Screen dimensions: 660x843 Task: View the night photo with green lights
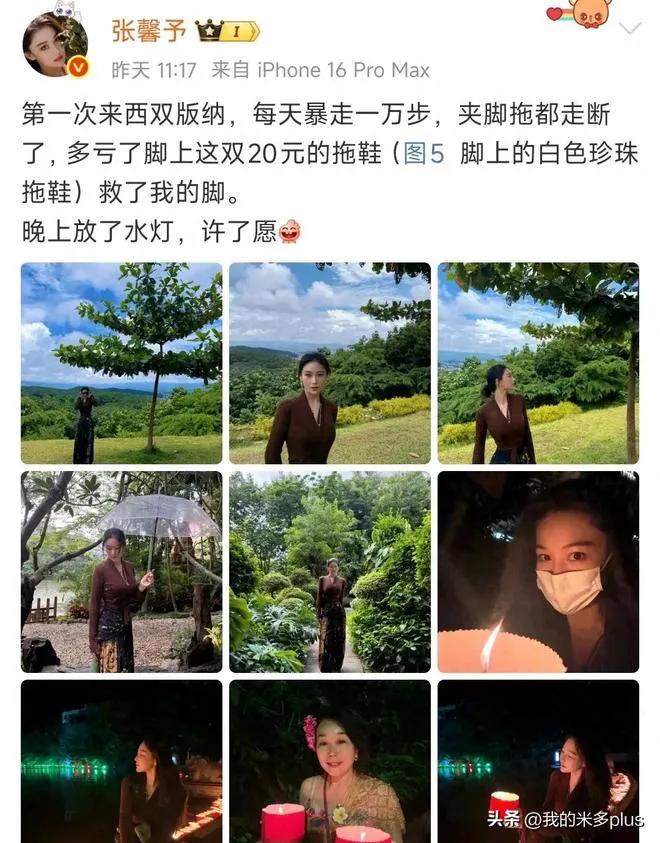click(121, 761)
